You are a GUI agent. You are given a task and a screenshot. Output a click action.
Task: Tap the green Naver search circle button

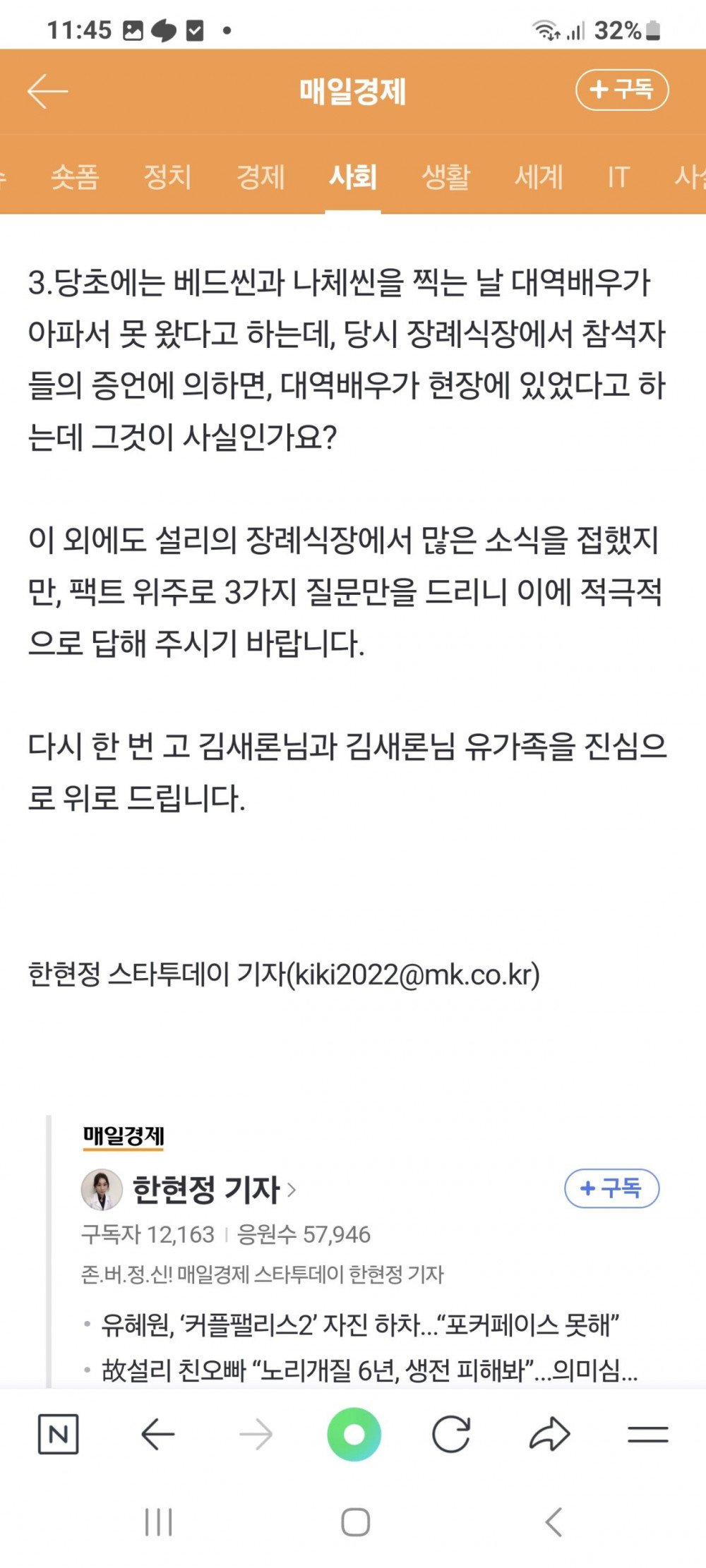(x=354, y=1435)
